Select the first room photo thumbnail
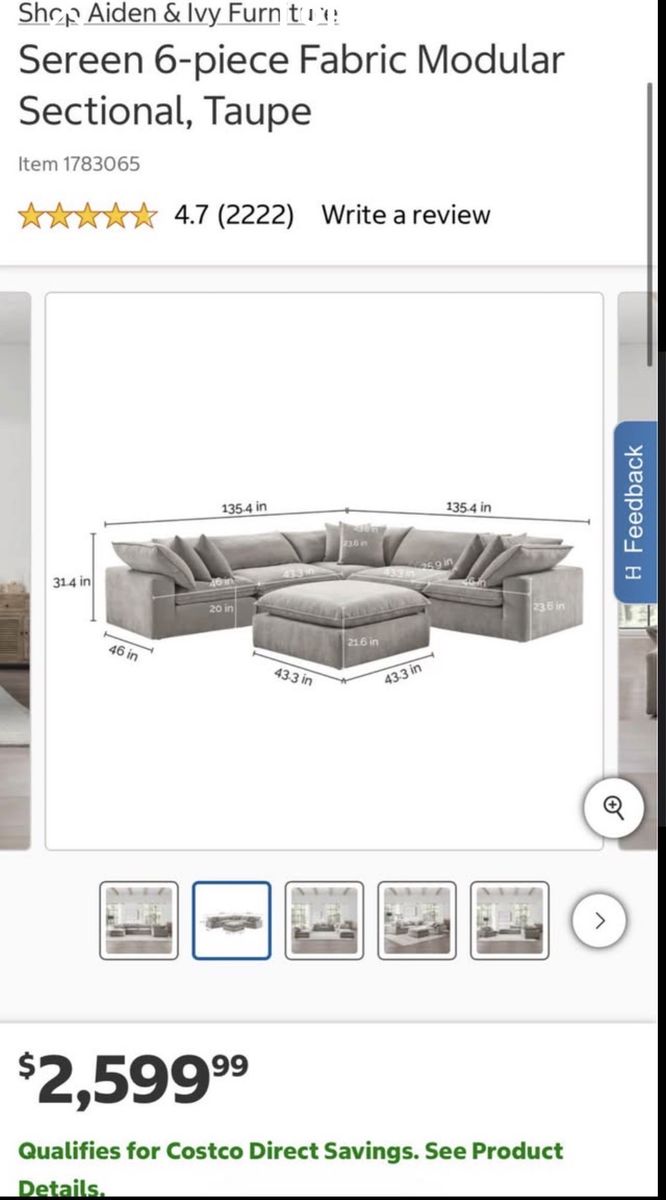The height and width of the screenshot is (1200, 666). click(139, 920)
